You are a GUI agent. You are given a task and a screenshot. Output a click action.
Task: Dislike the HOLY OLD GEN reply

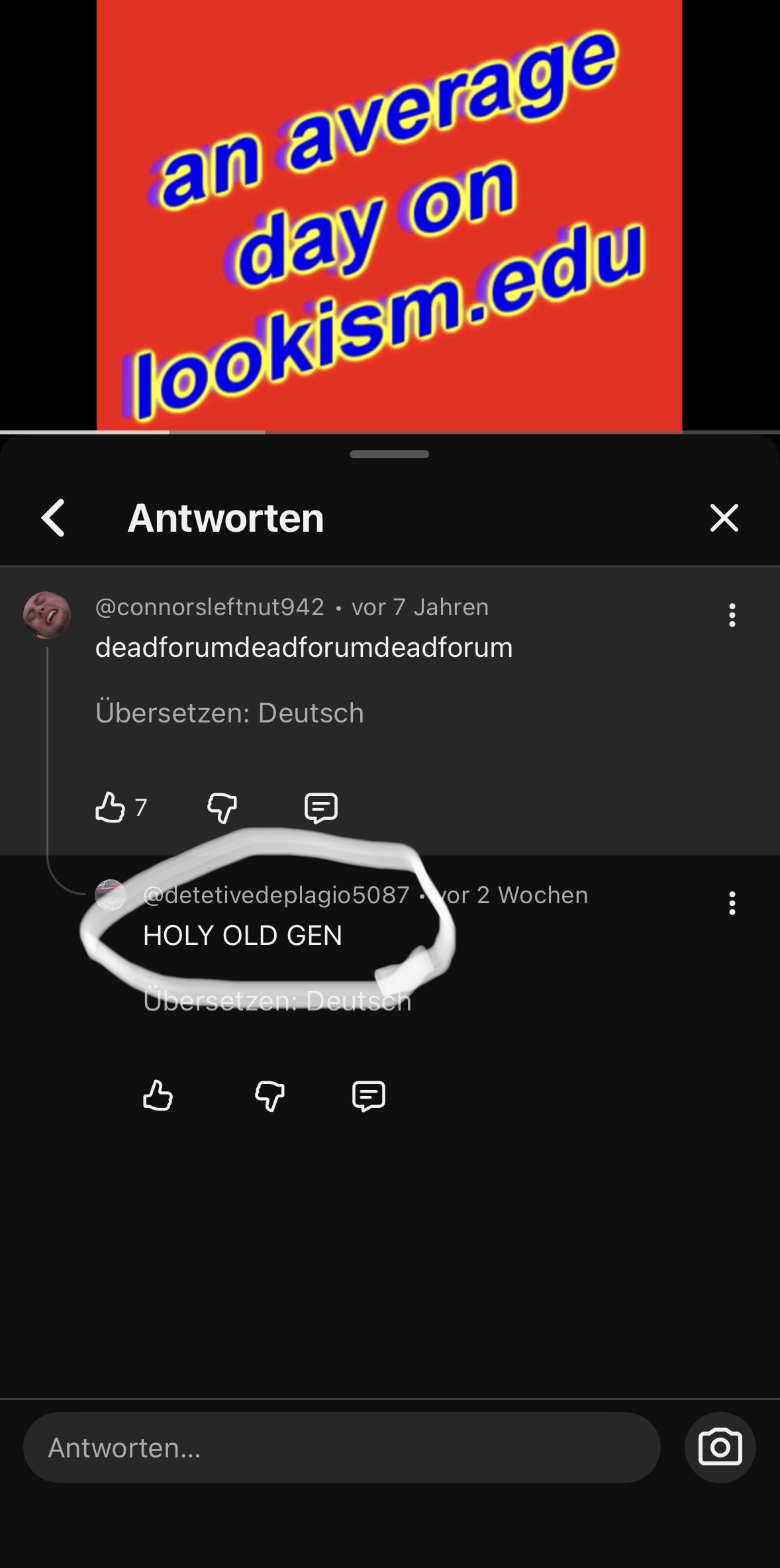click(269, 1096)
